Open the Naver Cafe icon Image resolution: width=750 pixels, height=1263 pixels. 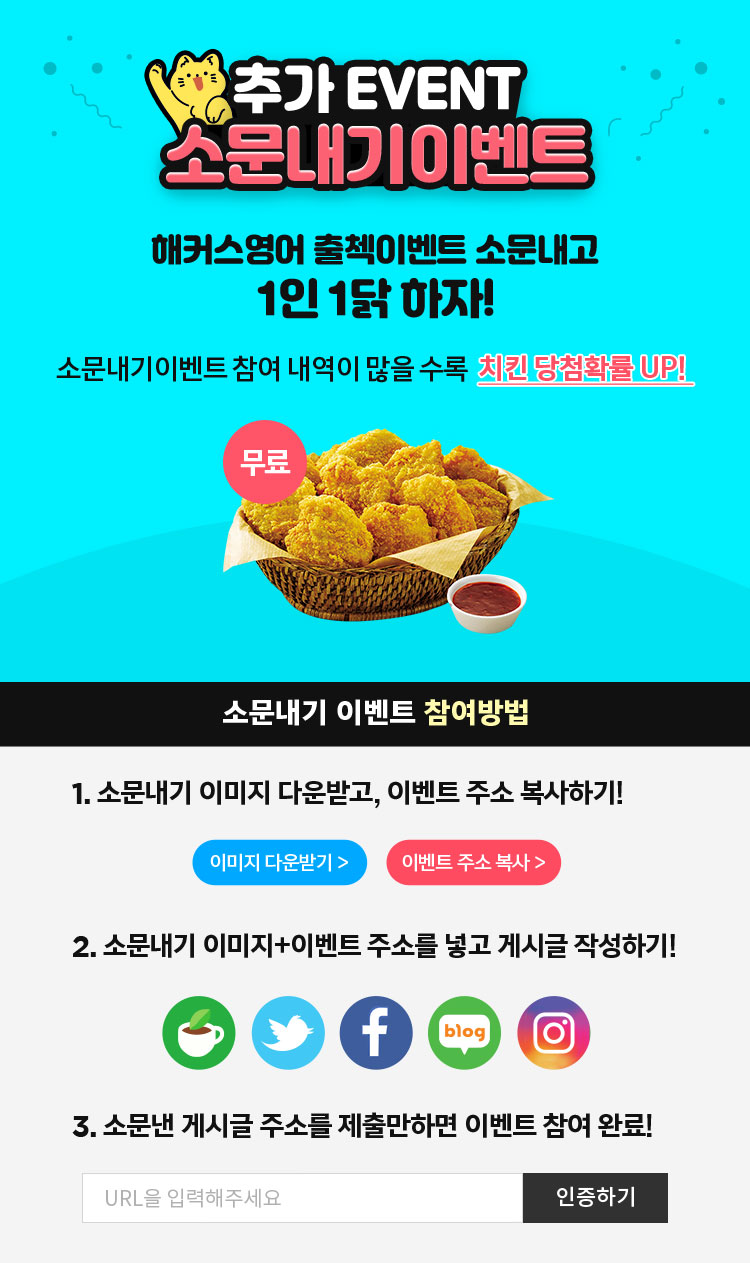point(199,1032)
